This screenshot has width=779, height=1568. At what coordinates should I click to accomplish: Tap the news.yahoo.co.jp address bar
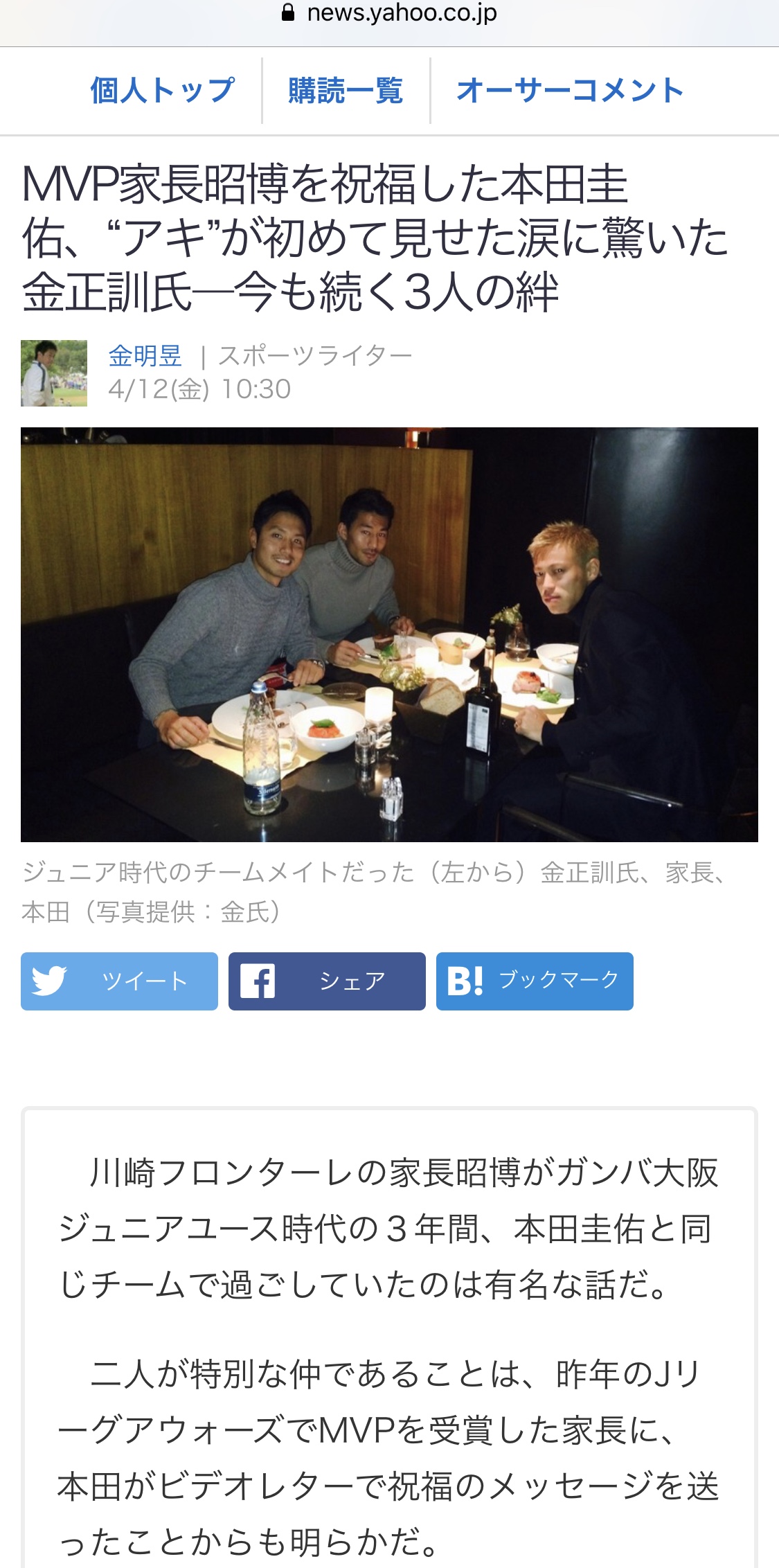pyautogui.click(x=389, y=14)
